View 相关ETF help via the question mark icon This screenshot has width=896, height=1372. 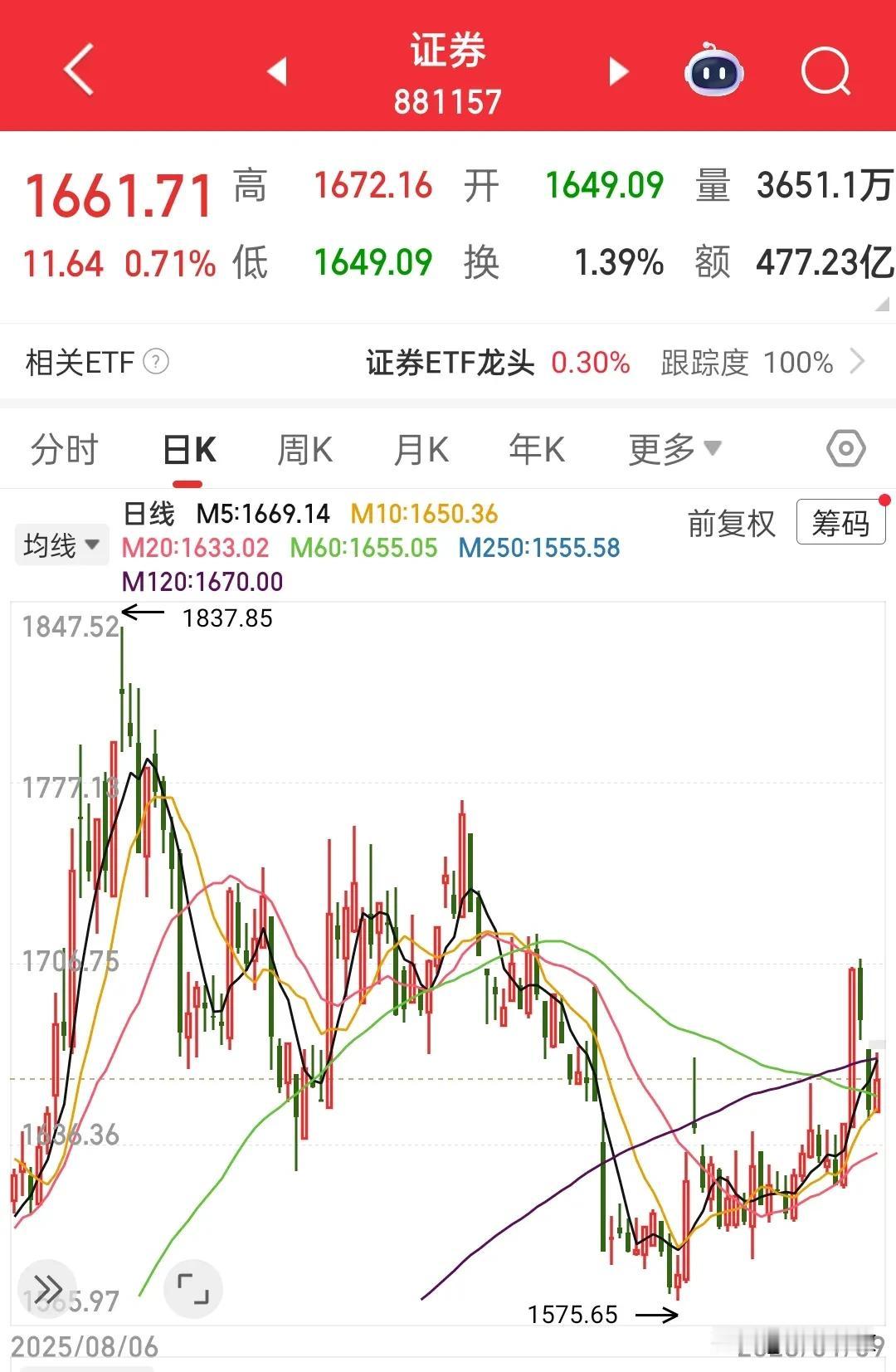pyautogui.click(x=154, y=362)
